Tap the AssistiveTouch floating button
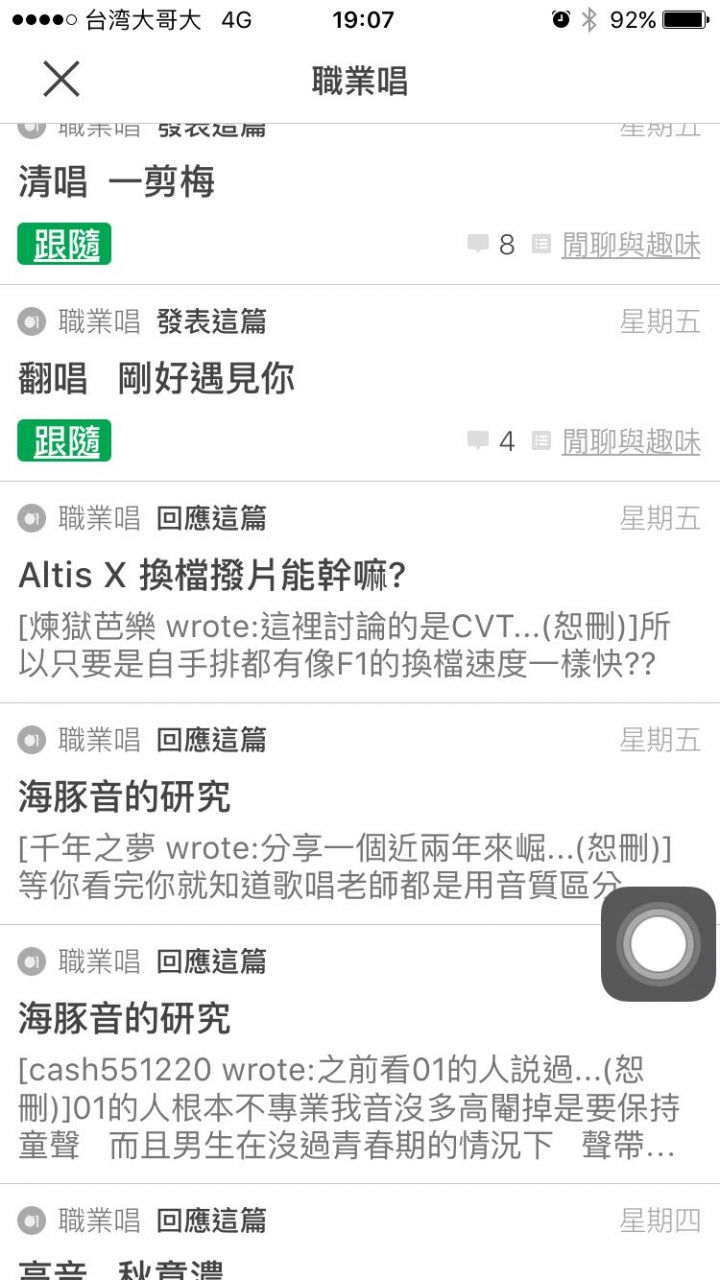Screen dimensions: 720x1280 tap(658, 944)
